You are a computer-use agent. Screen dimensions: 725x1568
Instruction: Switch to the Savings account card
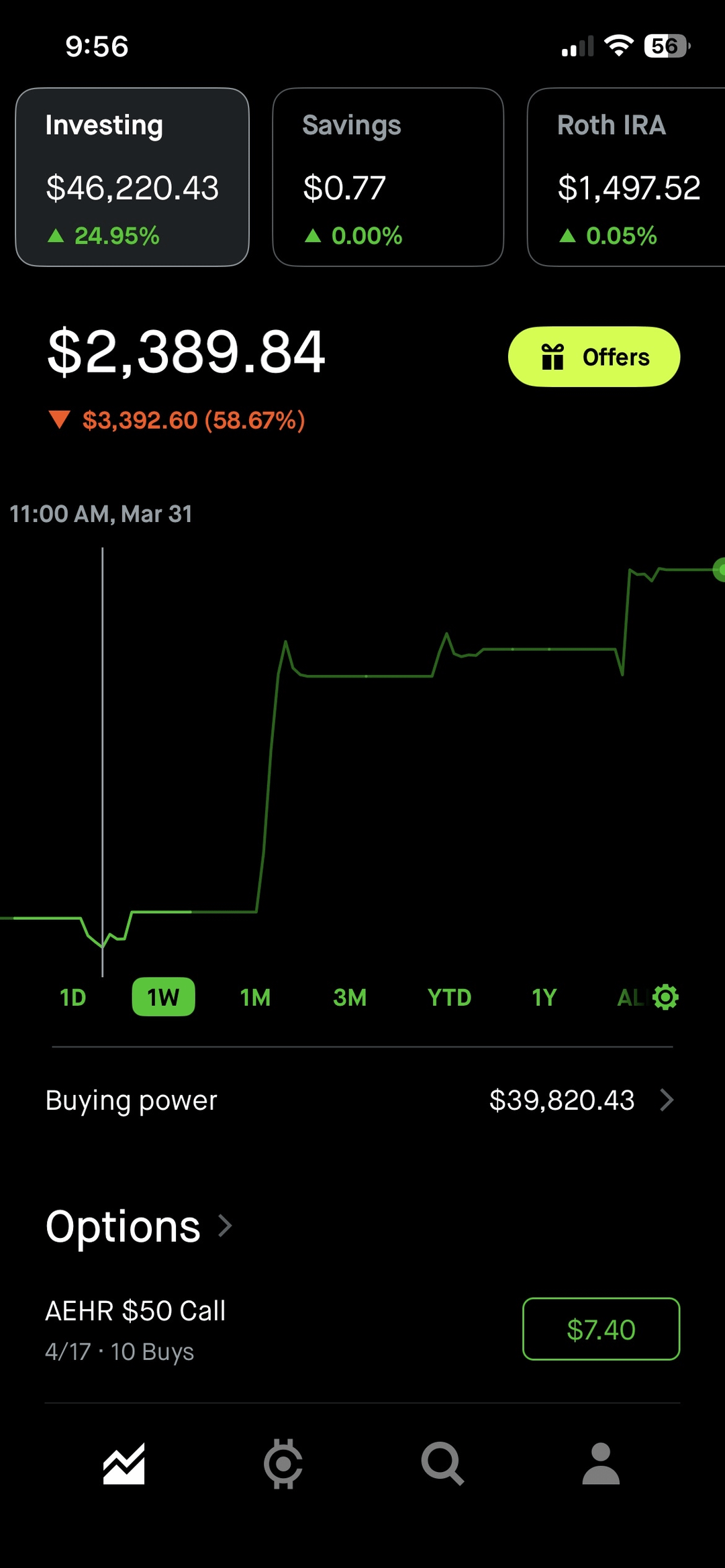388,177
